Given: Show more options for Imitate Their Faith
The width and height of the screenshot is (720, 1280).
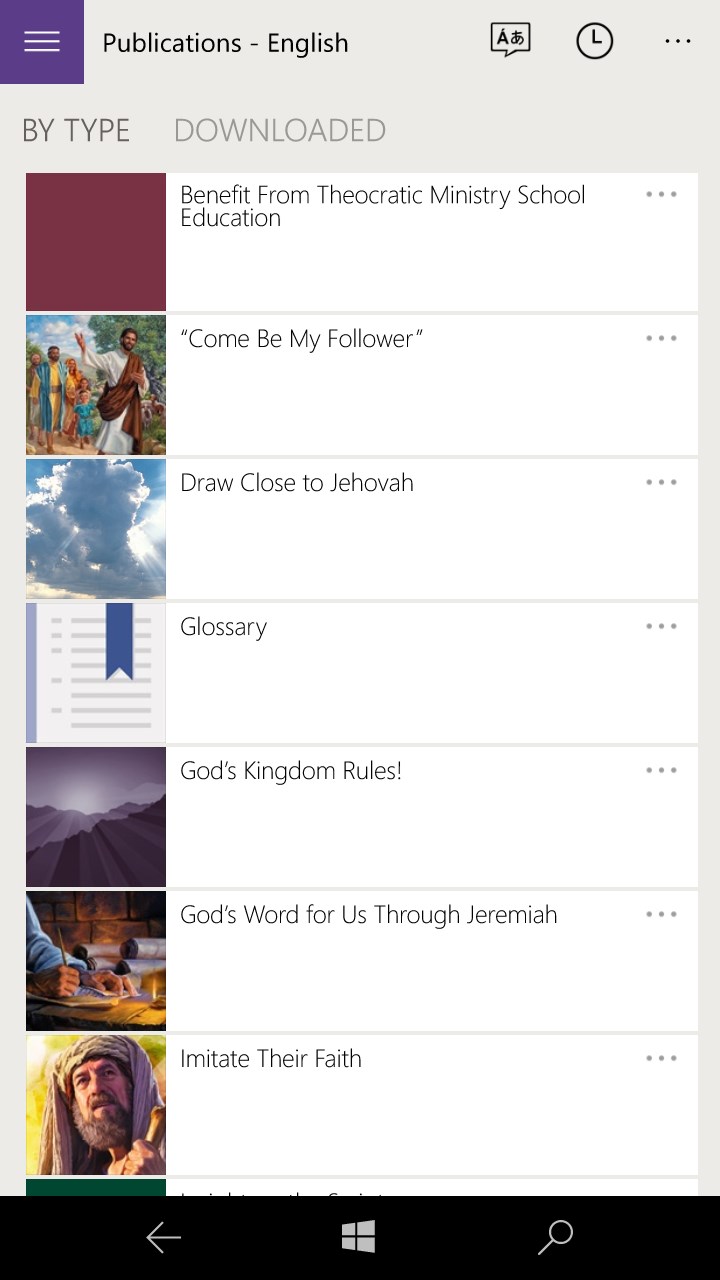Looking at the screenshot, I should (661, 1059).
